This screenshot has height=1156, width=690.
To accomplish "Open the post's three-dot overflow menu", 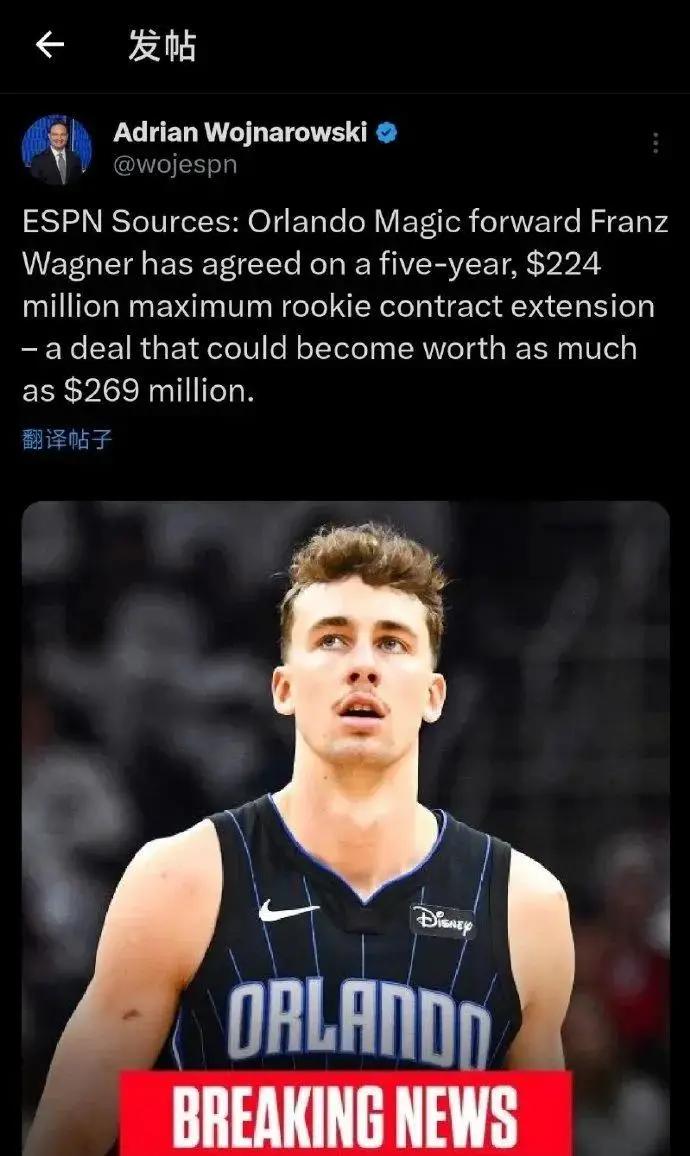I will click(655, 143).
